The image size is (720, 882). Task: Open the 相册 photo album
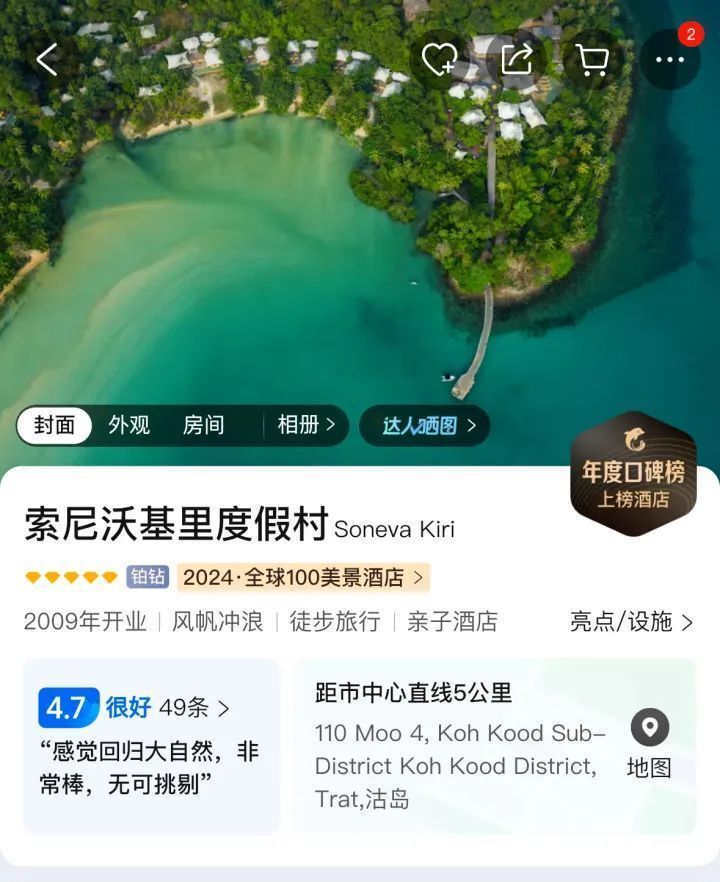click(x=305, y=425)
